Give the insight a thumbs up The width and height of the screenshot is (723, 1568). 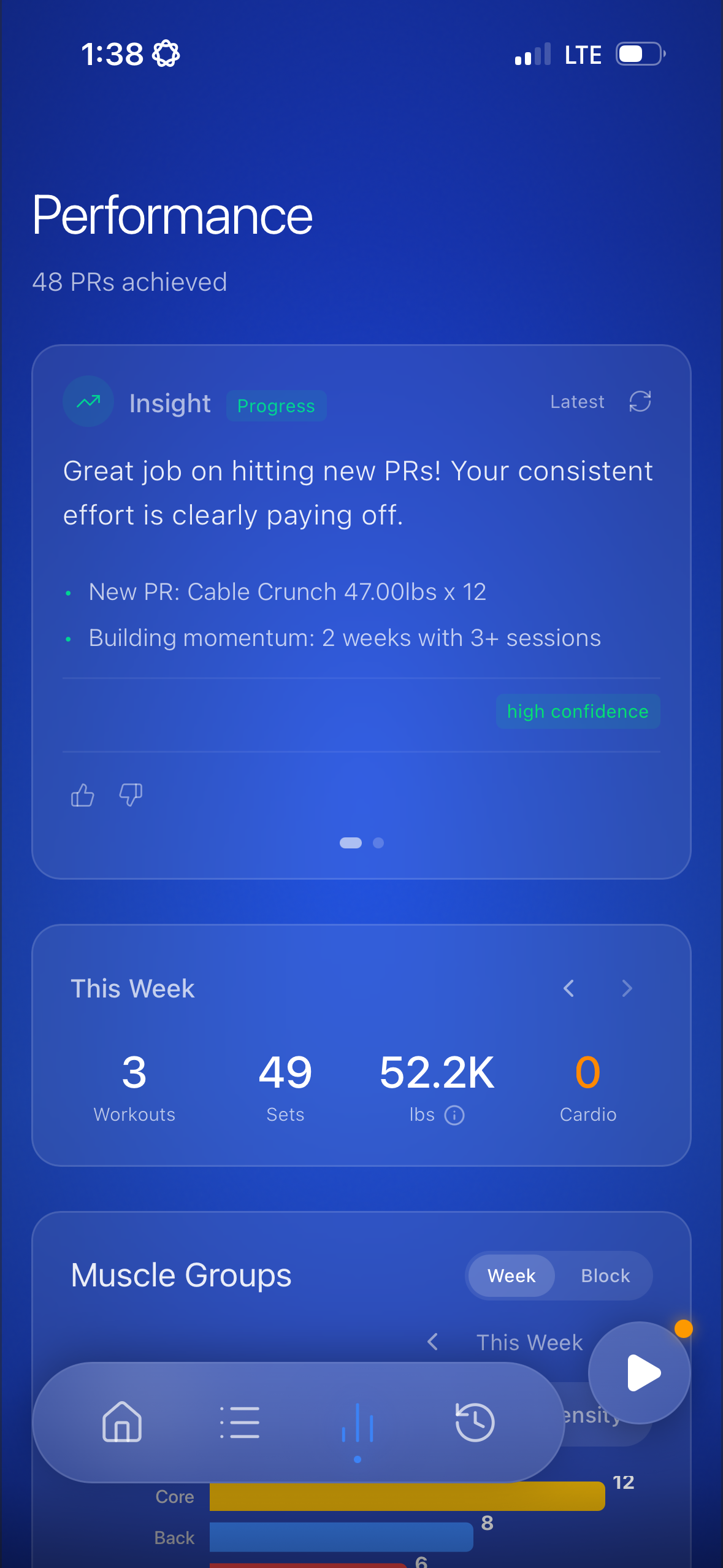tap(82, 795)
